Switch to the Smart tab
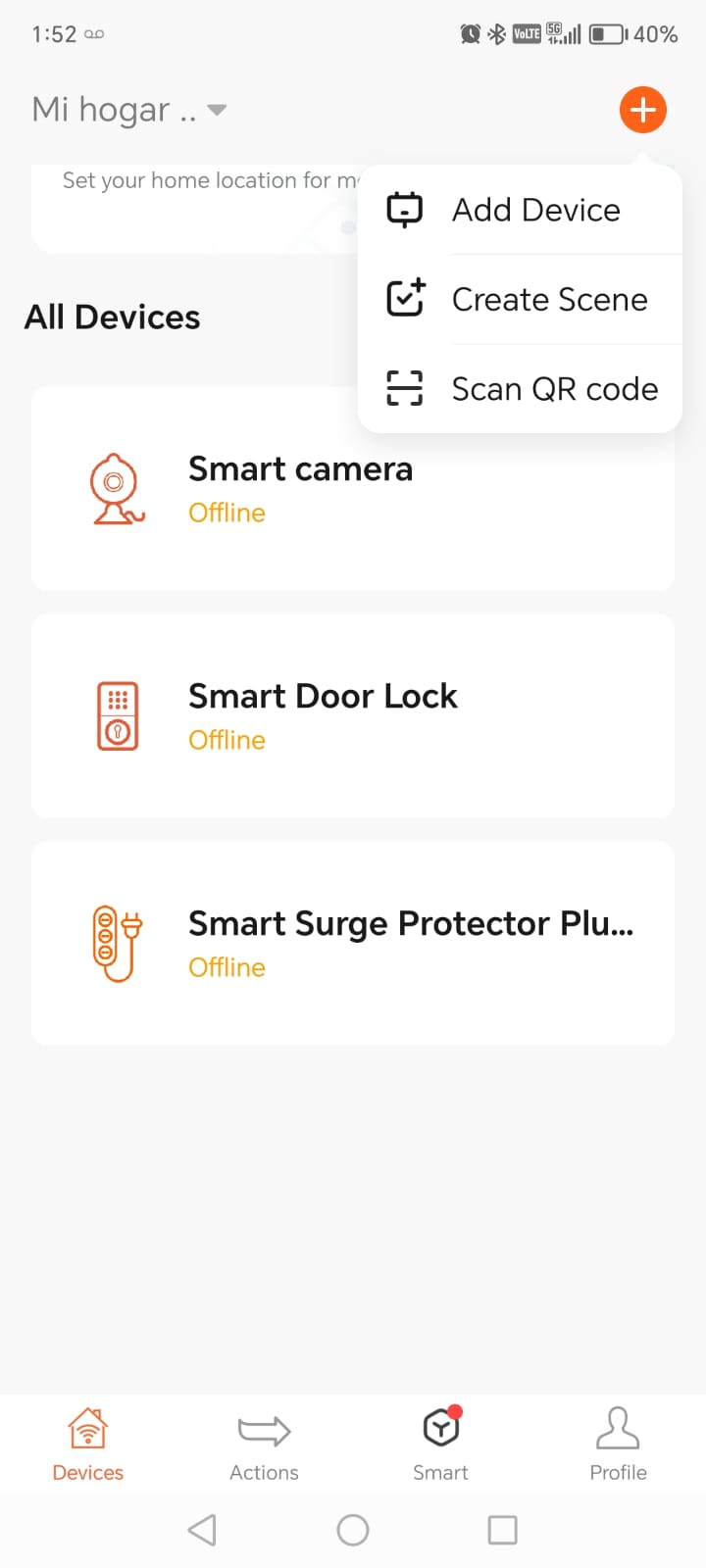This screenshot has height=1568, width=706. tap(440, 1445)
